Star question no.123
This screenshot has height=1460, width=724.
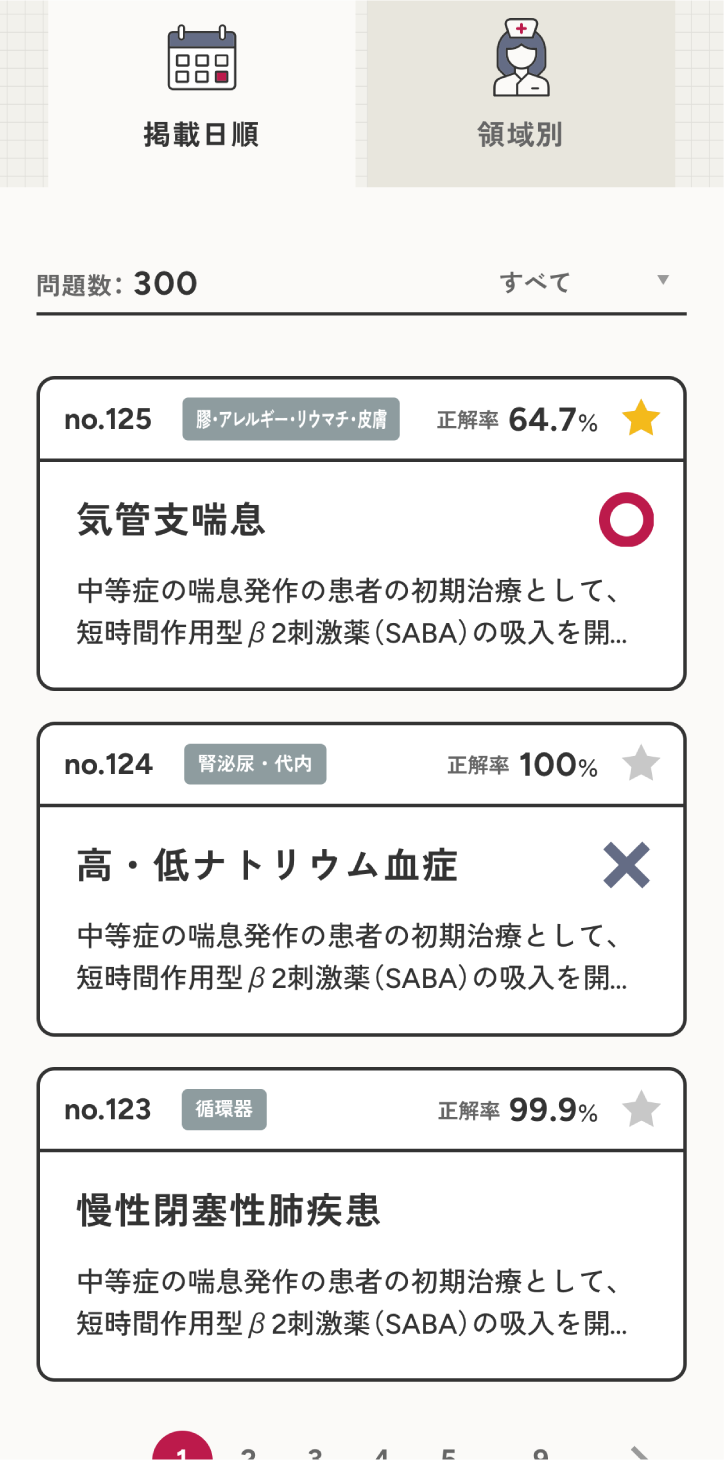pos(641,1110)
